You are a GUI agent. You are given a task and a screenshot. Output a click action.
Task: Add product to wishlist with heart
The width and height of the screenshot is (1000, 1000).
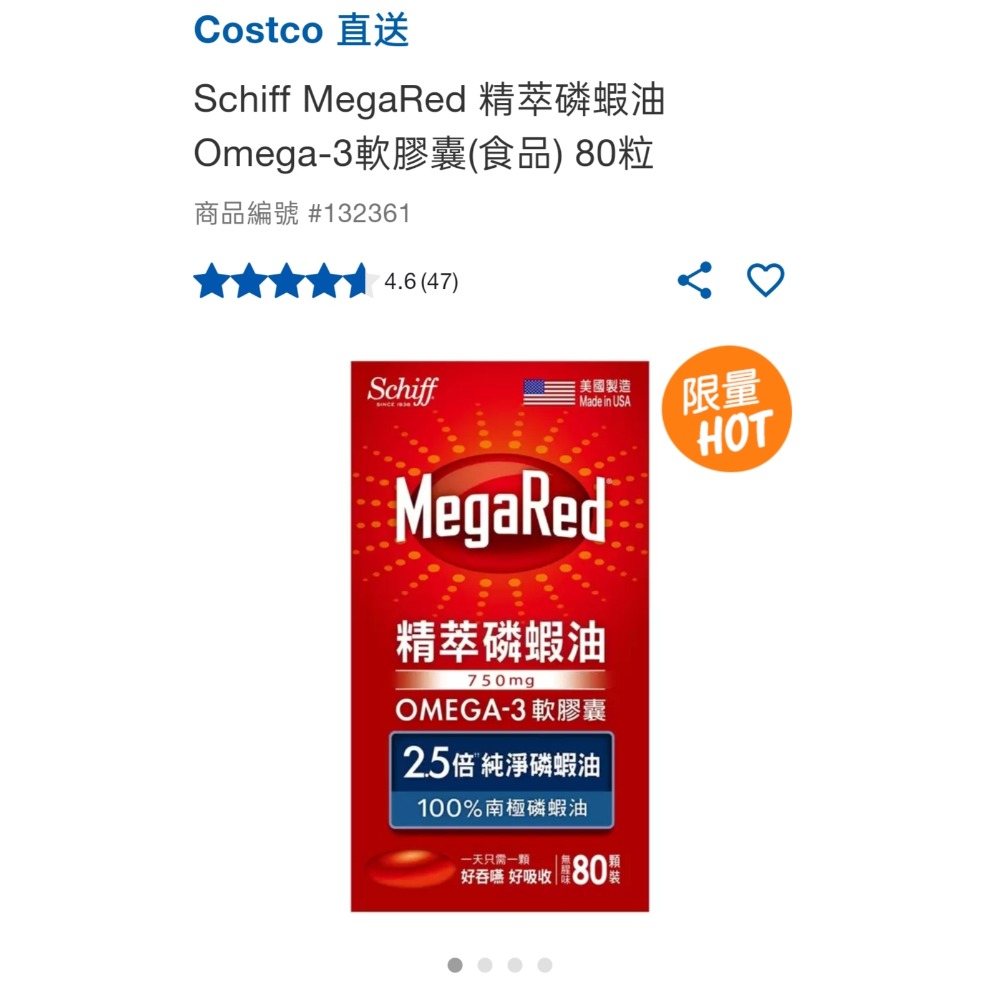[x=766, y=281]
